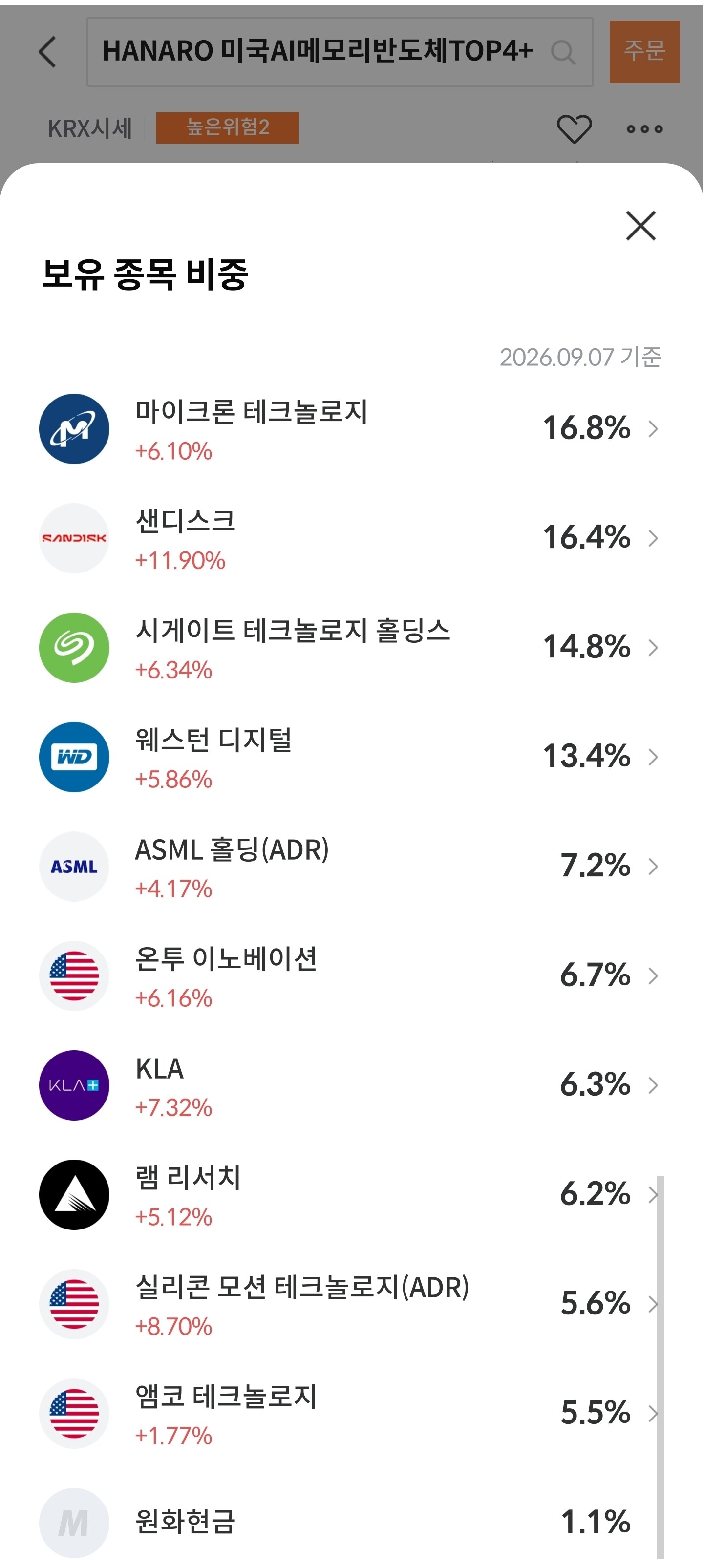Close the 보유 종목 비중 sheet
This screenshot has width=703, height=1568.
(x=640, y=226)
